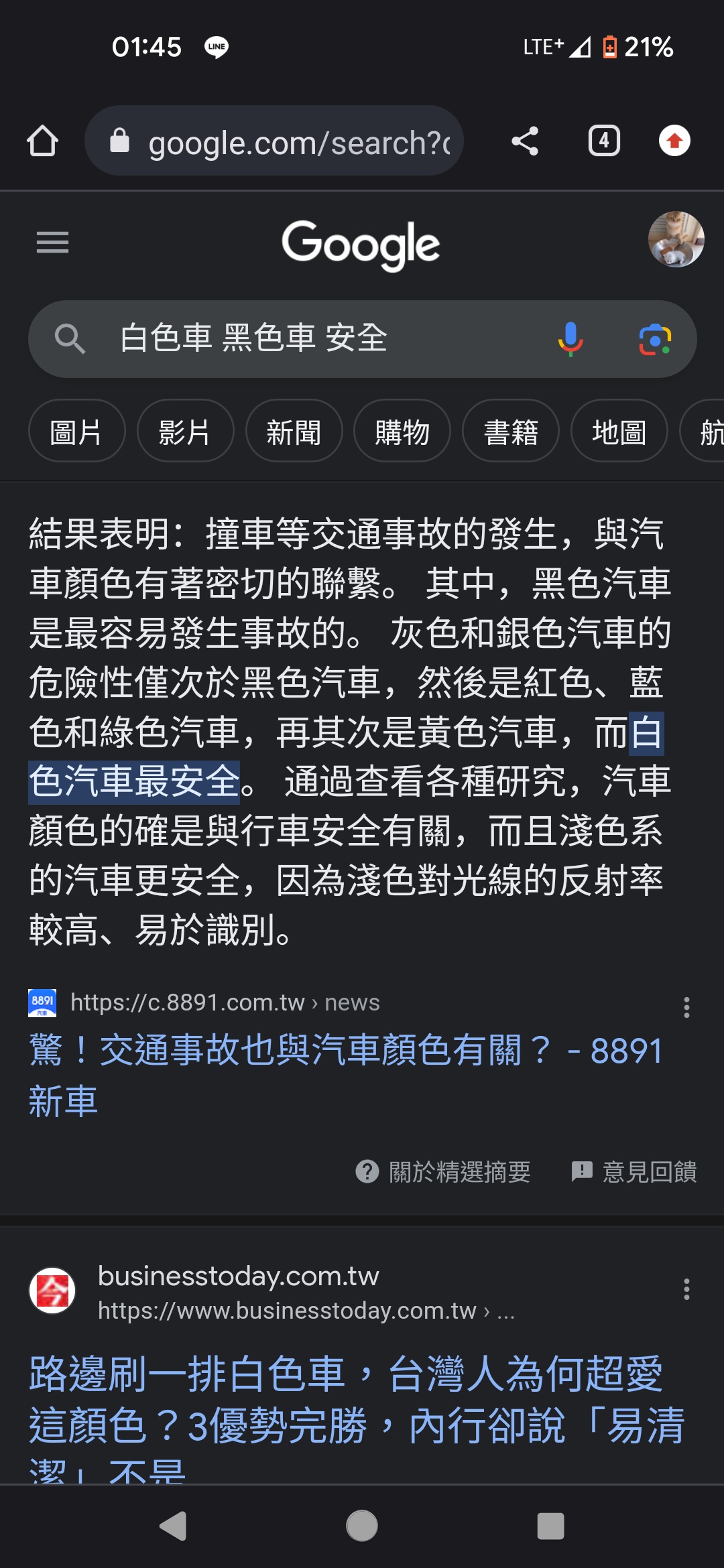Tap the browser home icon
Screen dimensions: 724x1568
point(42,141)
